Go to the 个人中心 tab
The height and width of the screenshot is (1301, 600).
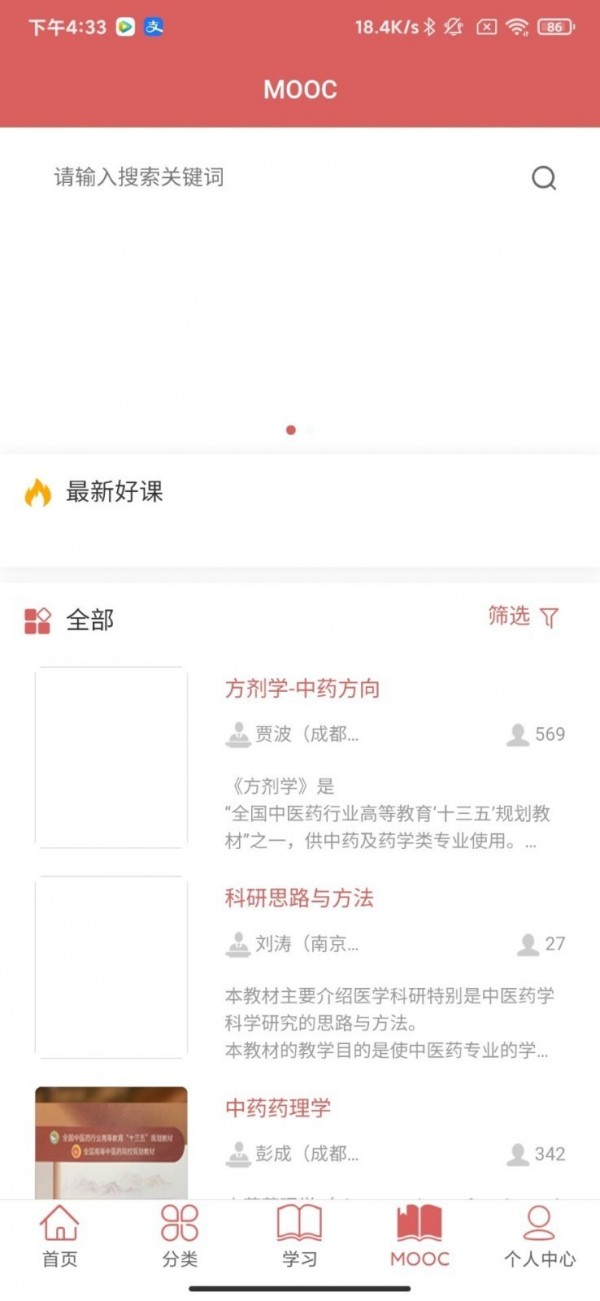click(x=539, y=1236)
